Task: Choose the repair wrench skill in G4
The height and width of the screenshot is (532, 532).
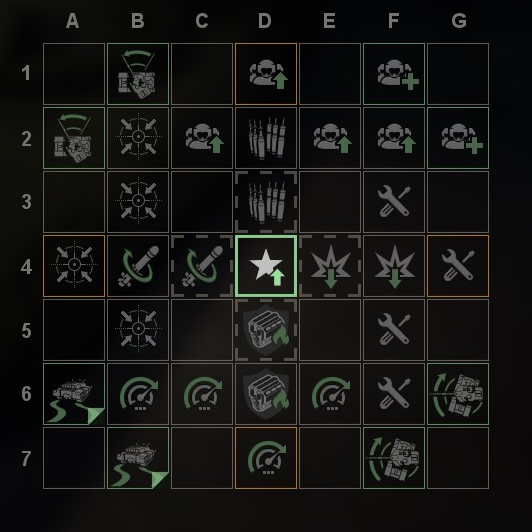Action: coord(458,266)
